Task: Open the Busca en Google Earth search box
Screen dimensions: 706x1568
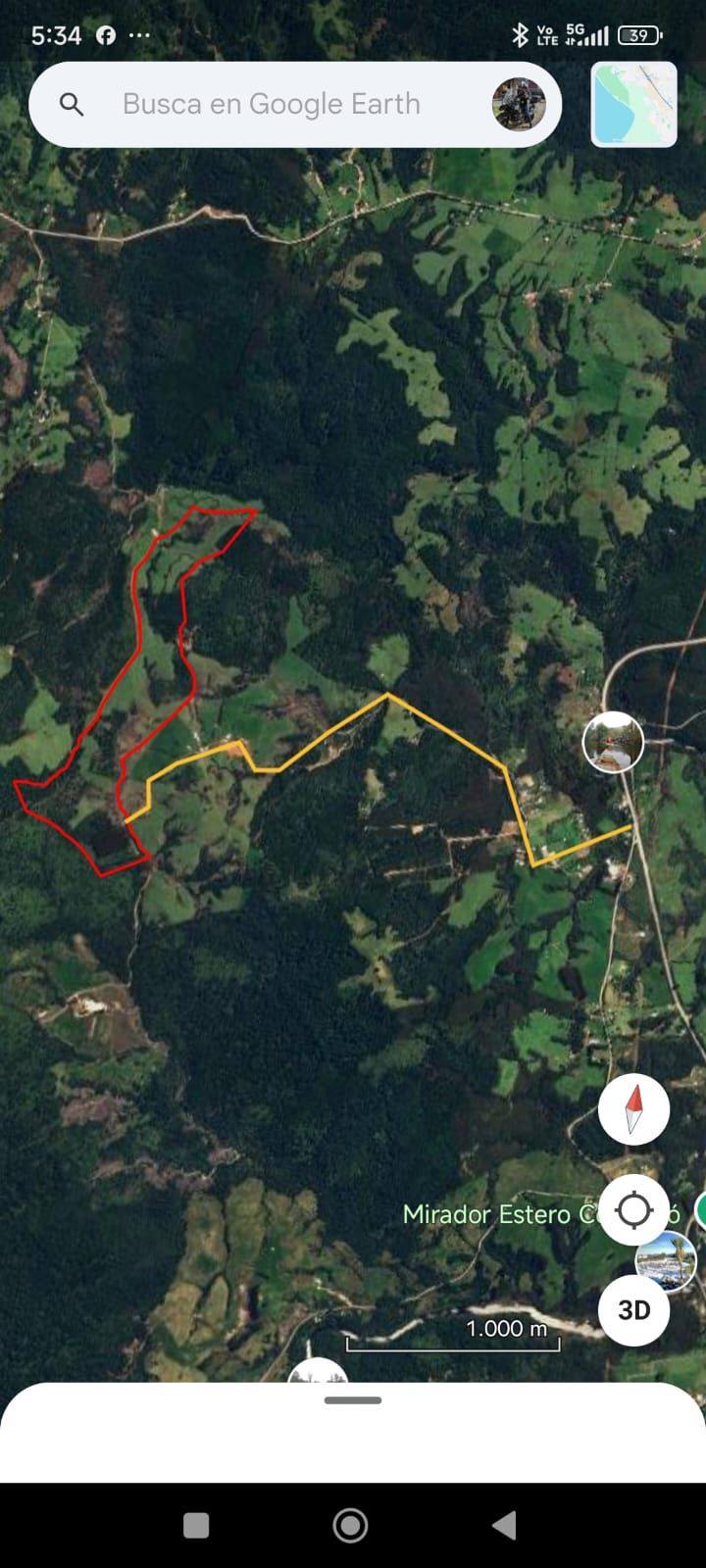Action: pyautogui.click(x=271, y=104)
